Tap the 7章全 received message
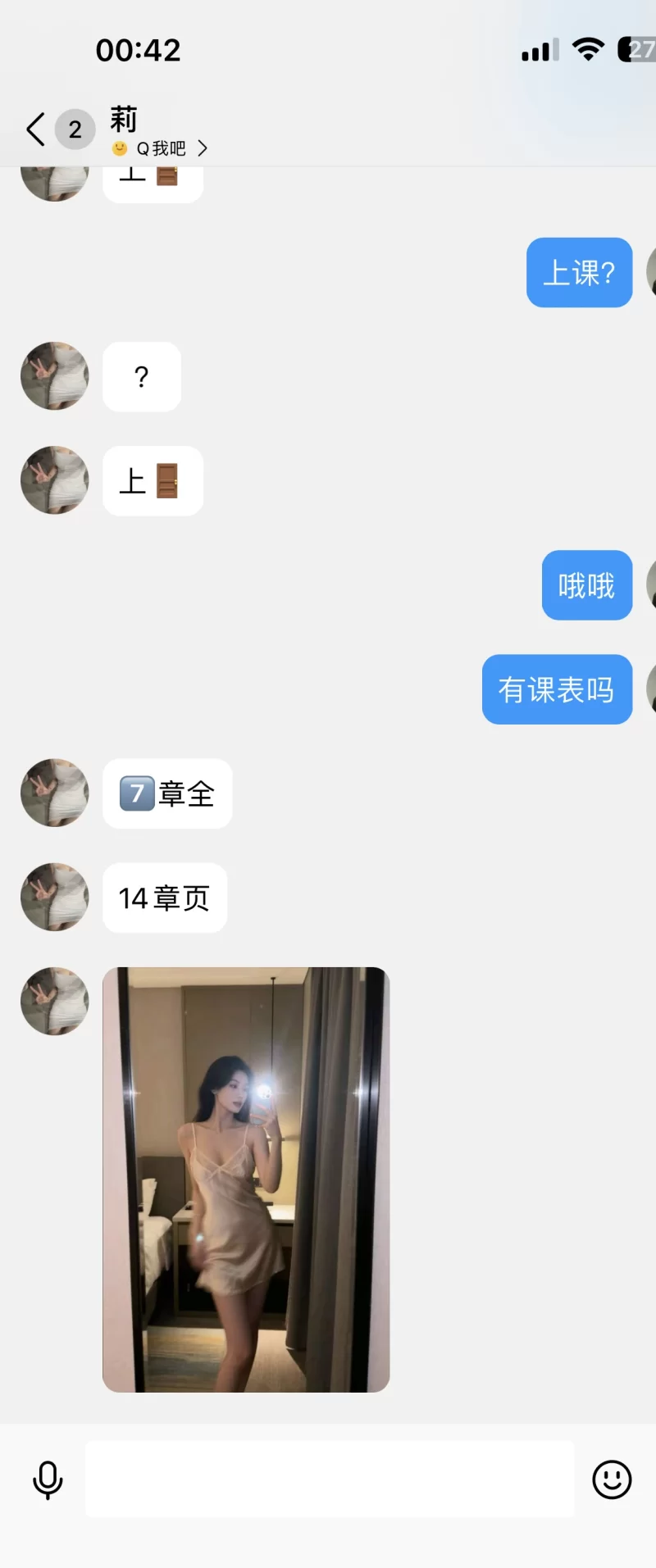The width and height of the screenshot is (656, 1568). coord(166,793)
